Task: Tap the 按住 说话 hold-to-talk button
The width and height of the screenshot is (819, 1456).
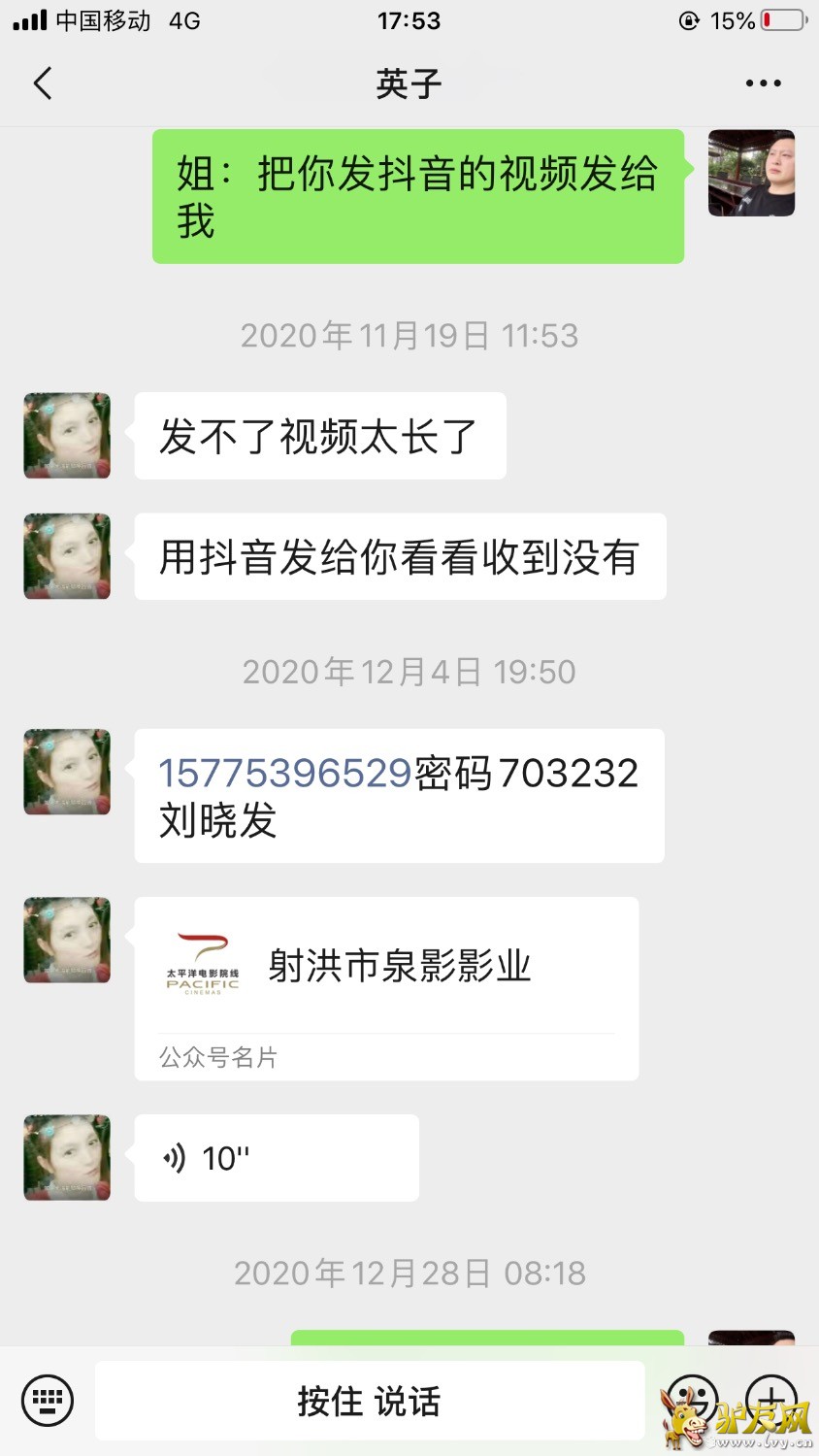Action: click(369, 1401)
